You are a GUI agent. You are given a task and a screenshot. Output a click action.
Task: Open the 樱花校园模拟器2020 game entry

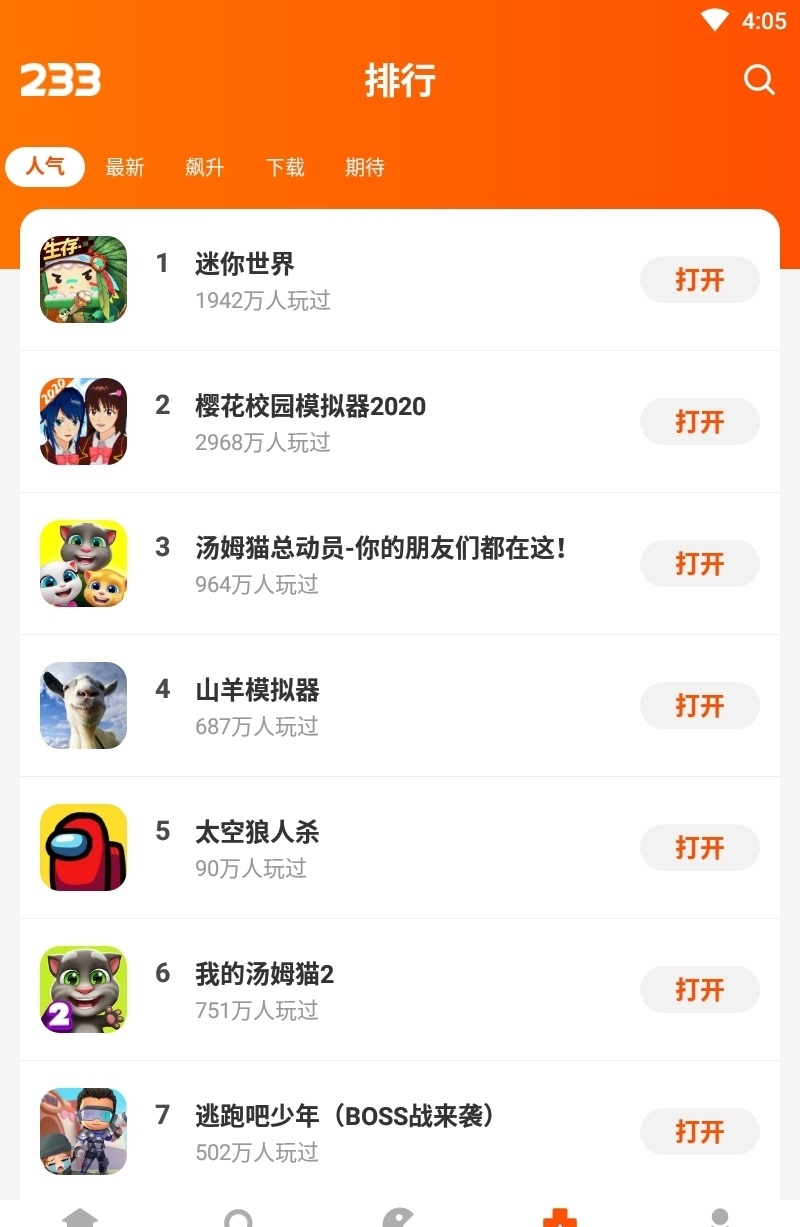pos(310,406)
